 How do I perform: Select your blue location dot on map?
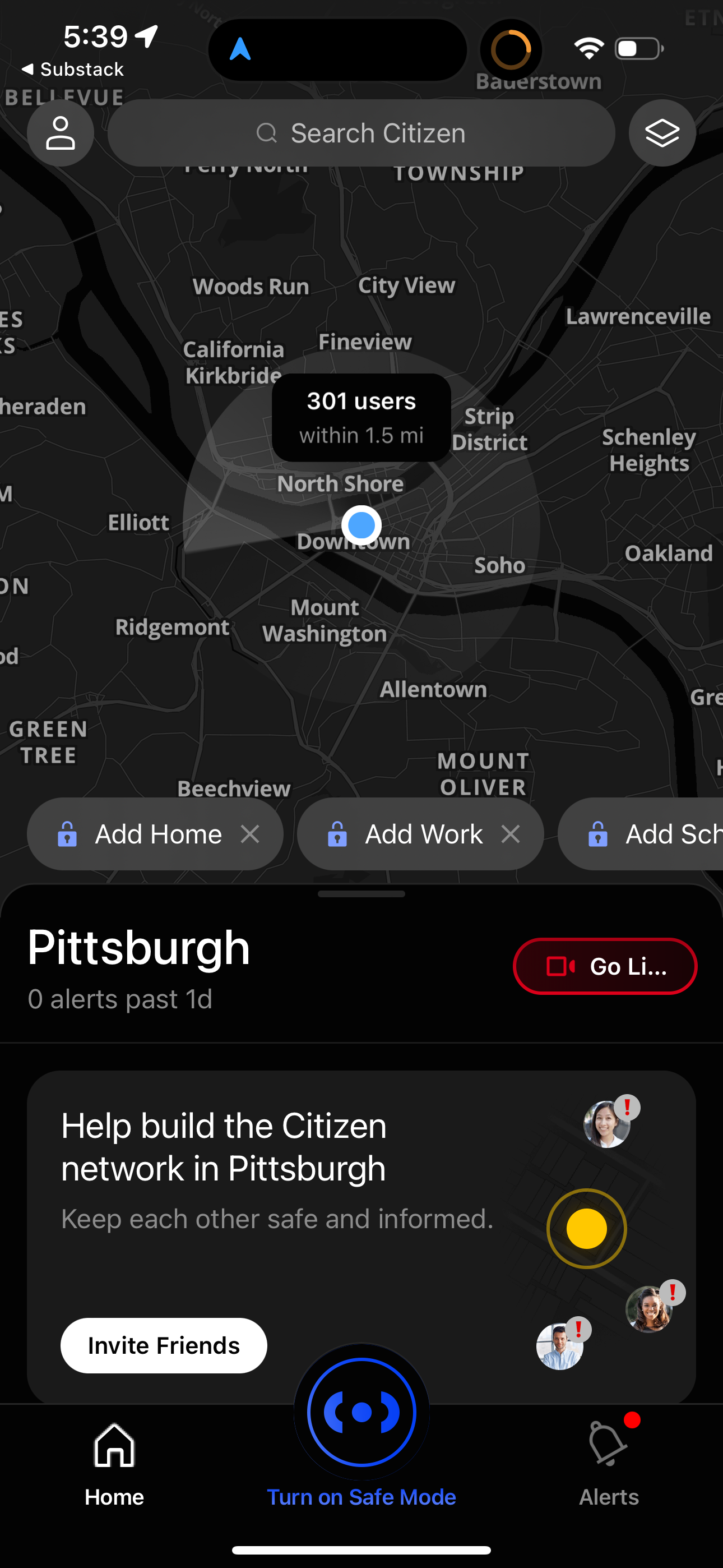361,524
